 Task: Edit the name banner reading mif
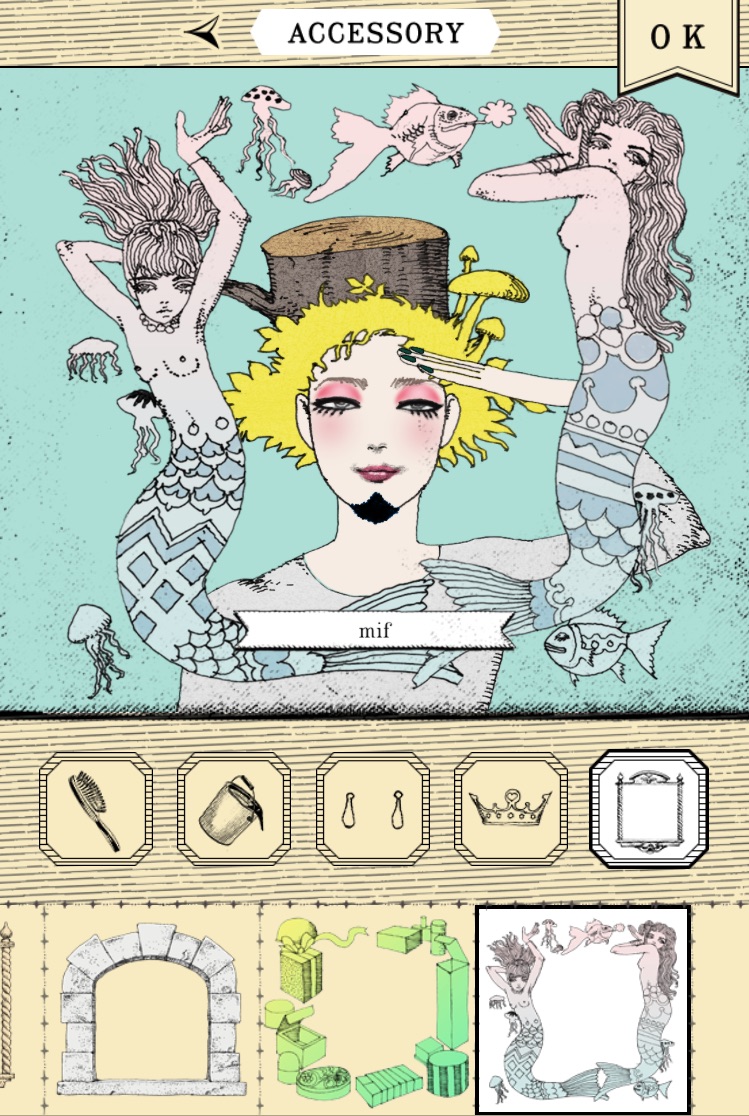[x=374, y=631]
